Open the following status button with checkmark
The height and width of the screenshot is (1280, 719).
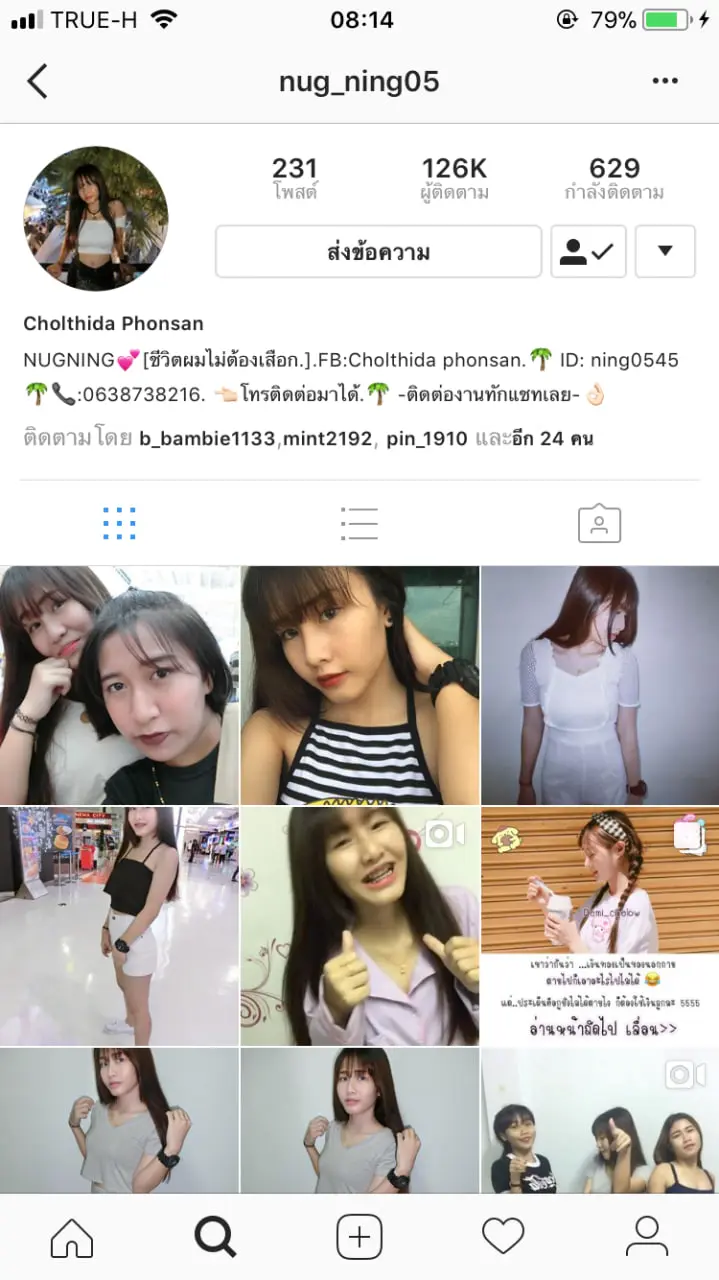(x=588, y=252)
